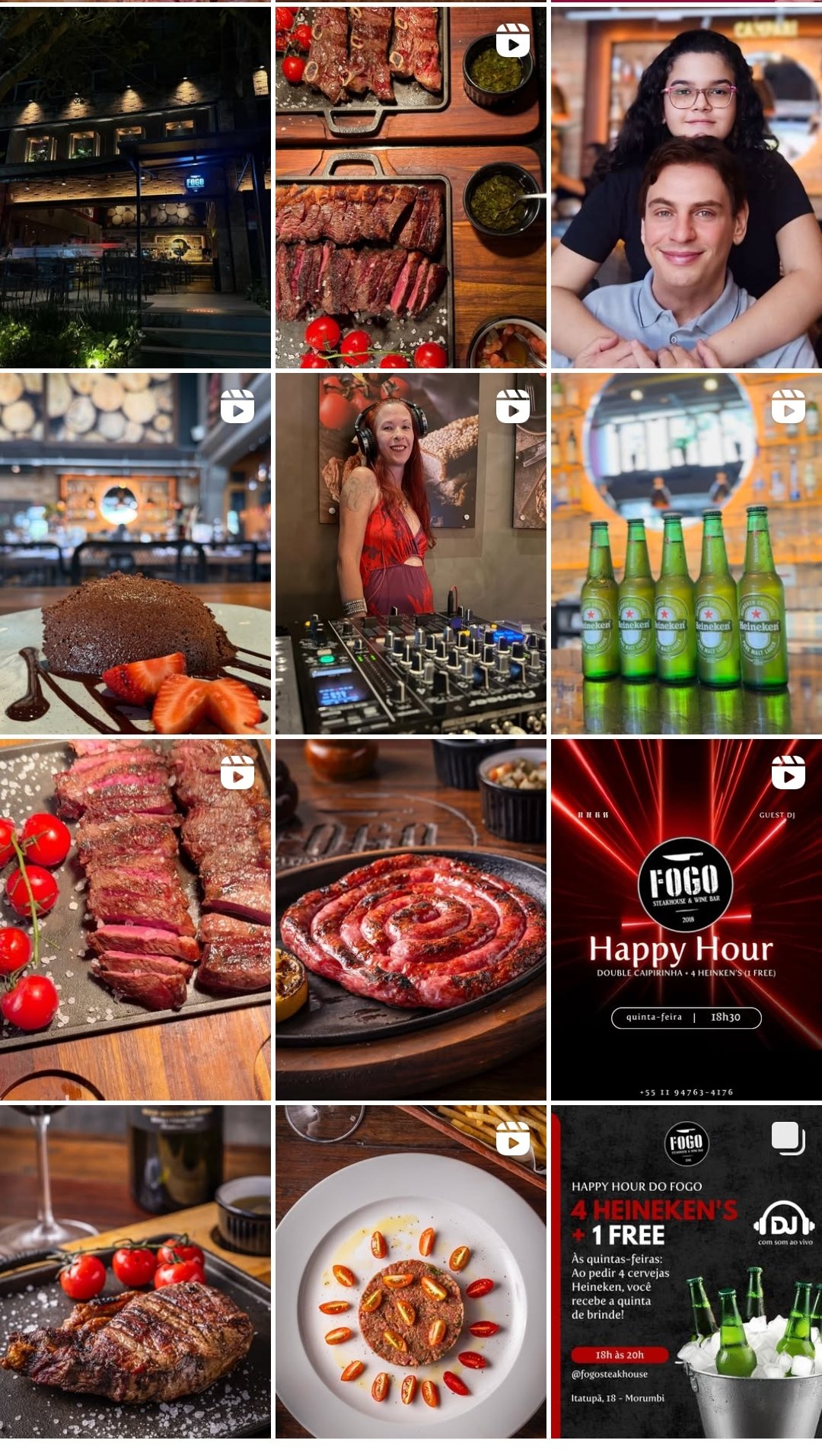
Task: Play the Heineken bottles reel
Action: 687,553
